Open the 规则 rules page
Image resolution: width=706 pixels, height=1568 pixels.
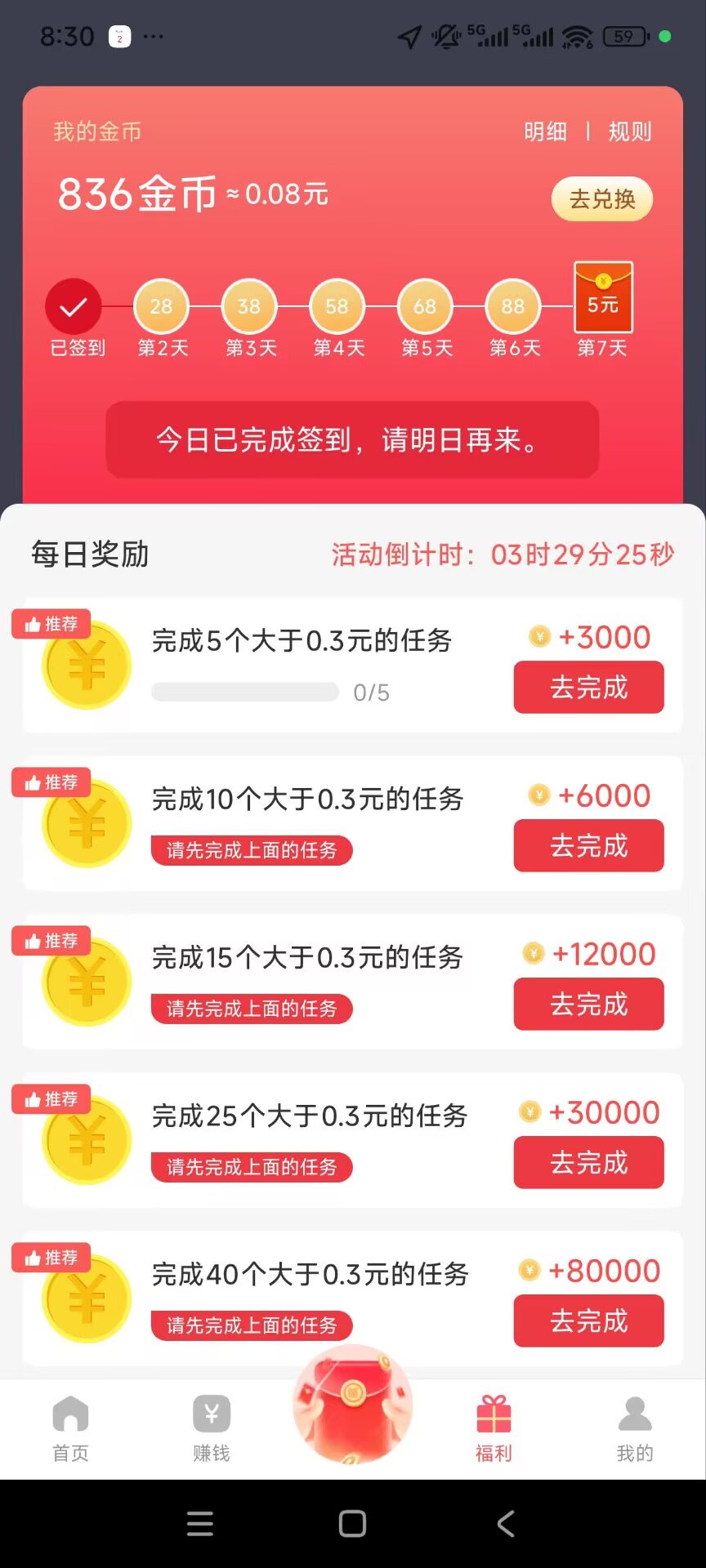(629, 131)
